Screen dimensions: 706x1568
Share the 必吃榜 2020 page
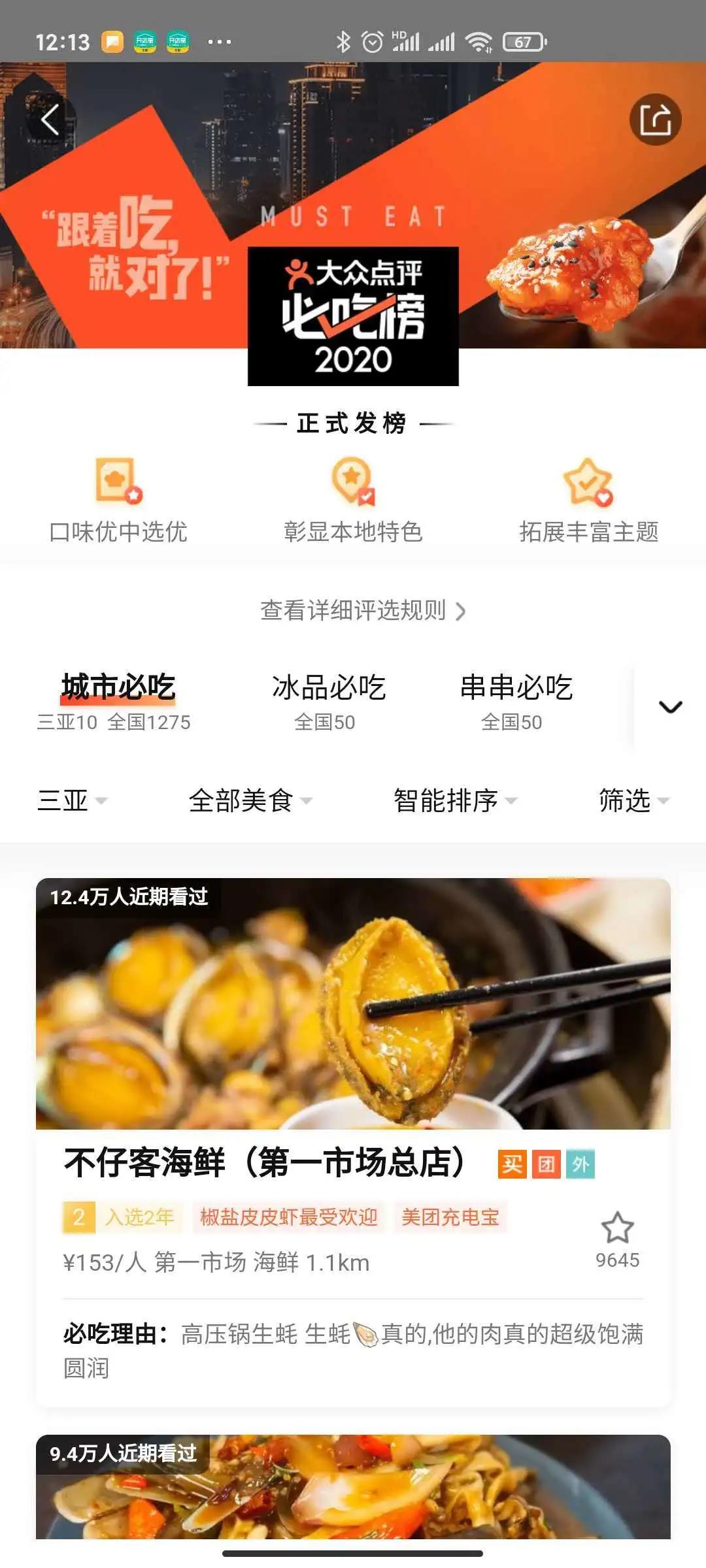(x=655, y=120)
